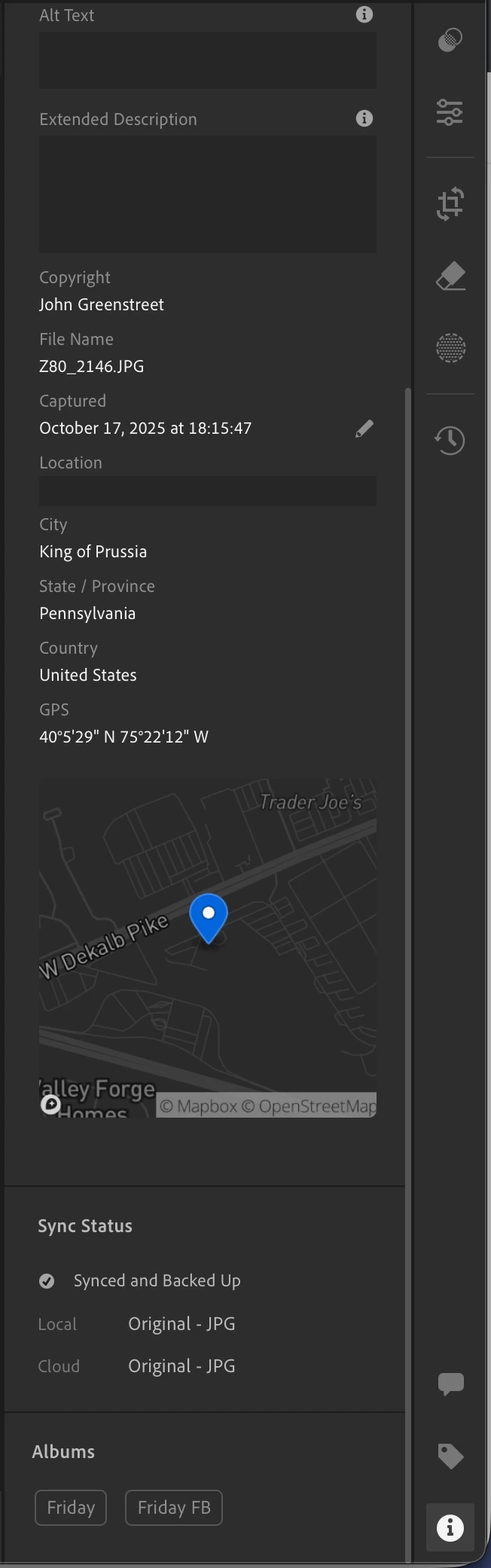Select the crop and rotate tool
The height and width of the screenshot is (1568, 491).
pyautogui.click(x=450, y=204)
